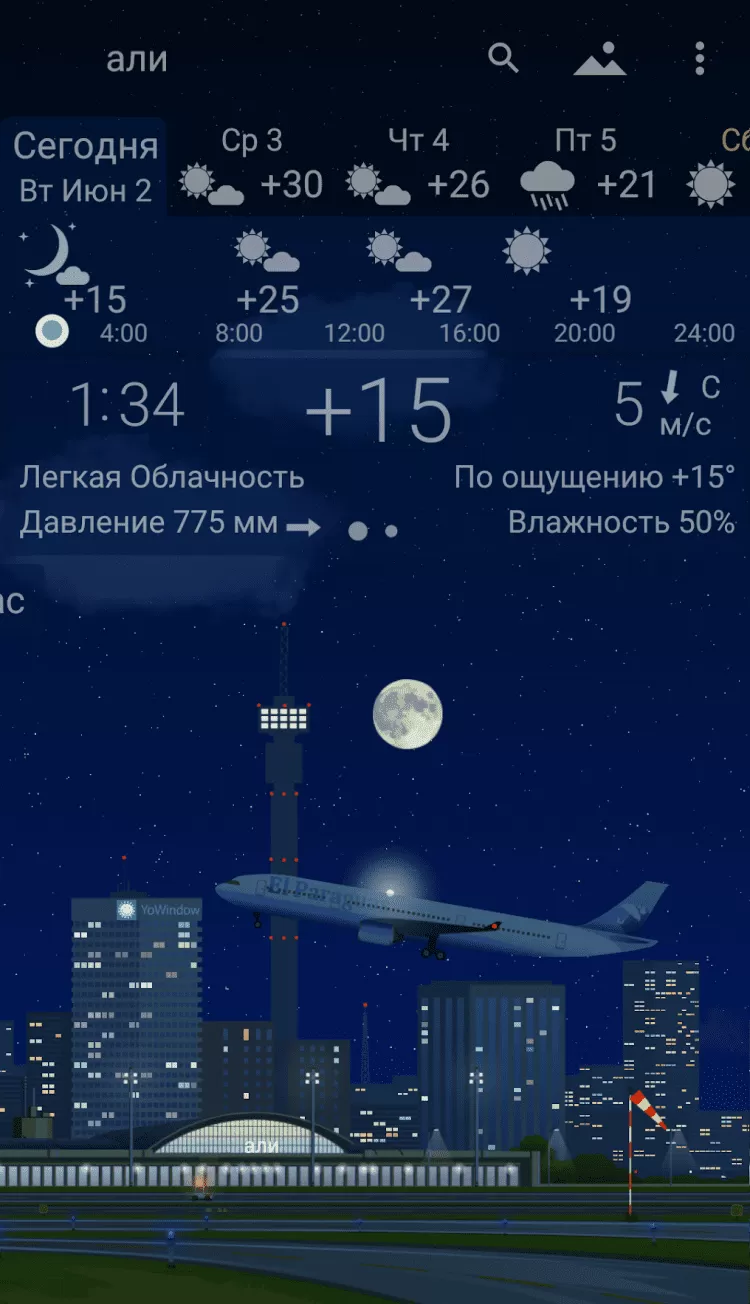Image resolution: width=750 pixels, height=1304 pixels.
Task: Open the landscape picker icon
Action: coord(600,59)
